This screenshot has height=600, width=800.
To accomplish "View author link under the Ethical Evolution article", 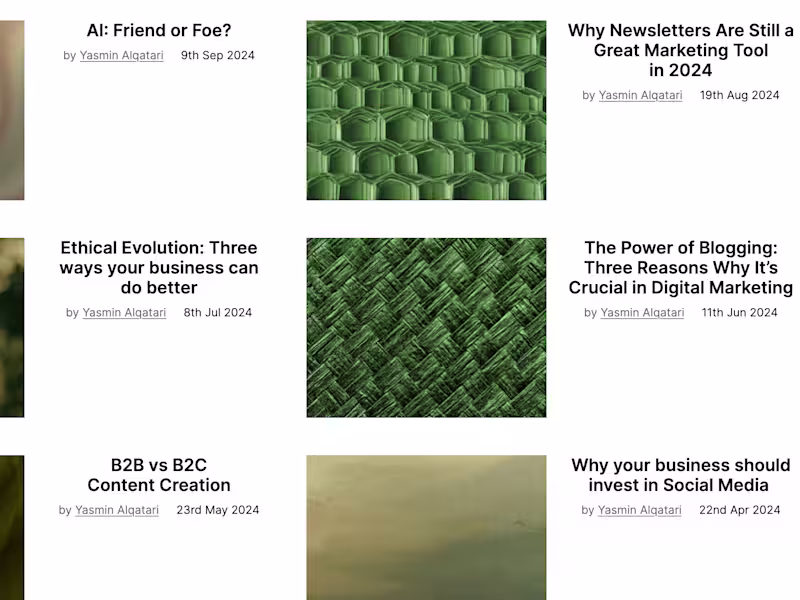I will [124, 313].
